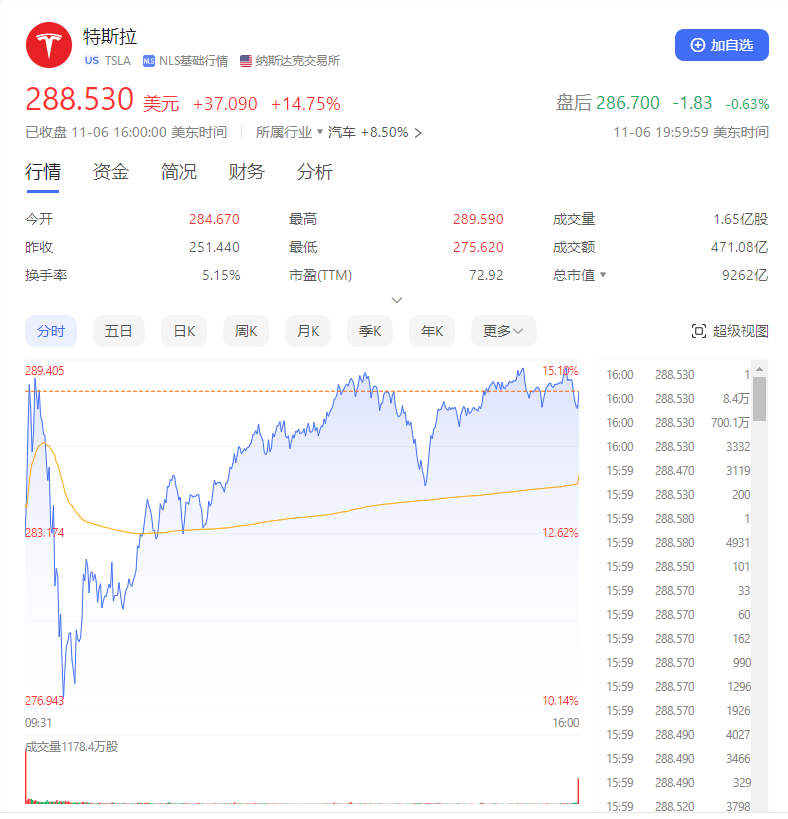The height and width of the screenshot is (819, 788).
Task: Expand more quote details with the chevron
Action: tap(397, 300)
